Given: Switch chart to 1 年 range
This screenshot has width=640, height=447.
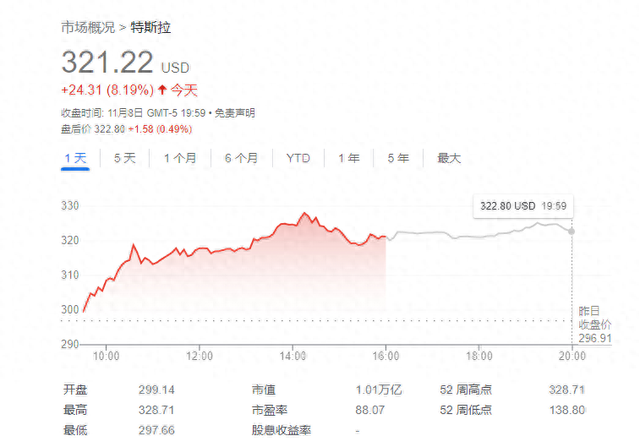Looking at the screenshot, I should 349,158.
